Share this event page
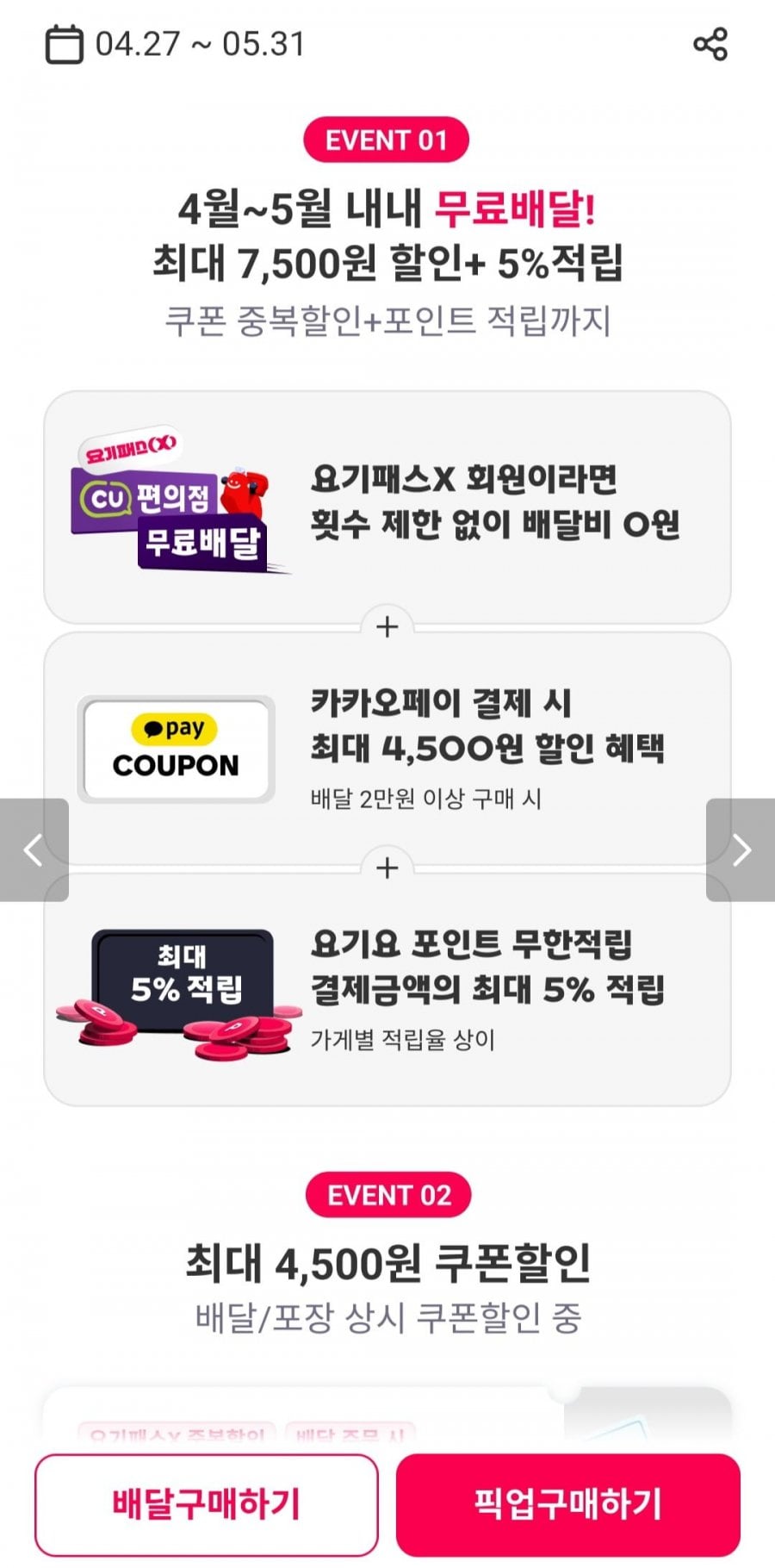Image resolution: width=775 pixels, height=1568 pixels. (710, 44)
